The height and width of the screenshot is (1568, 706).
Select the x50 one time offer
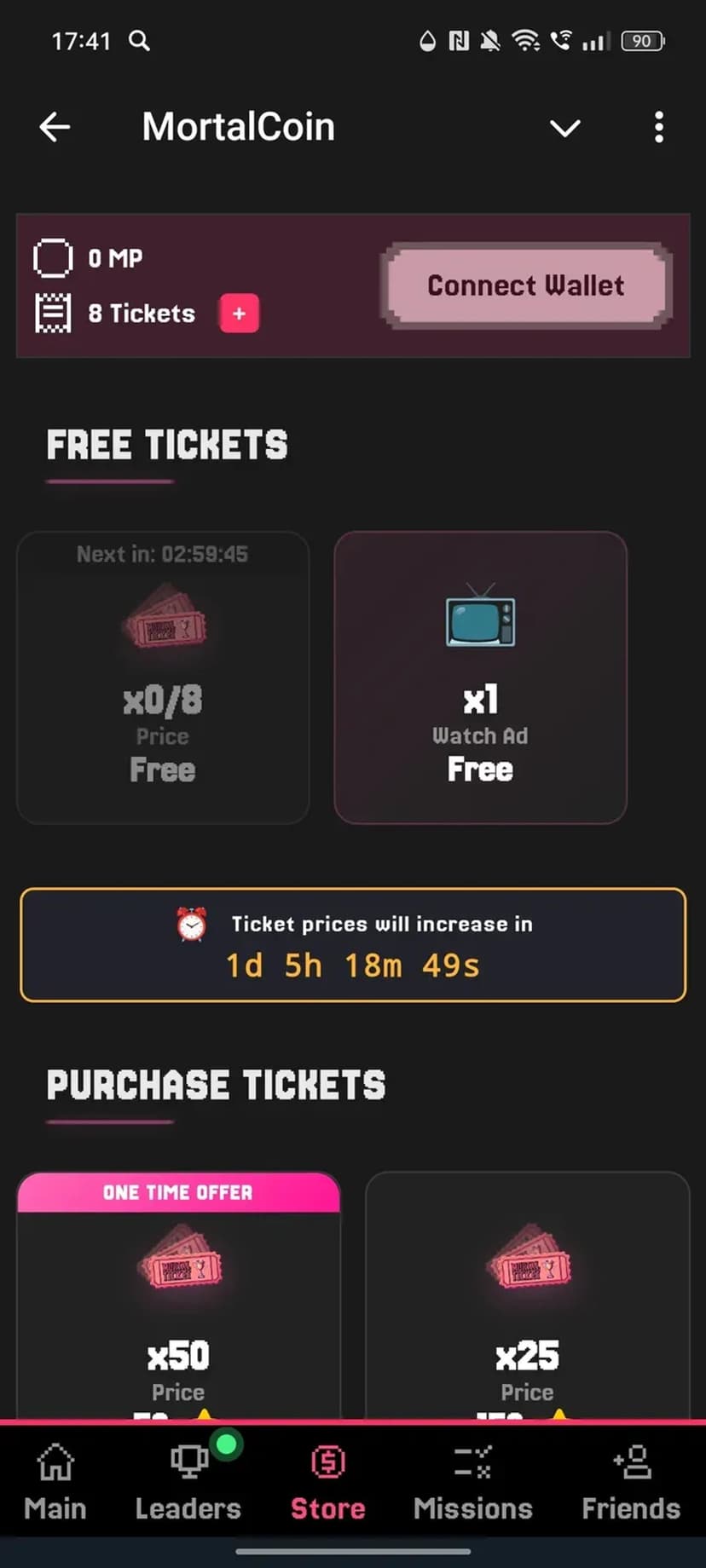click(178, 1295)
